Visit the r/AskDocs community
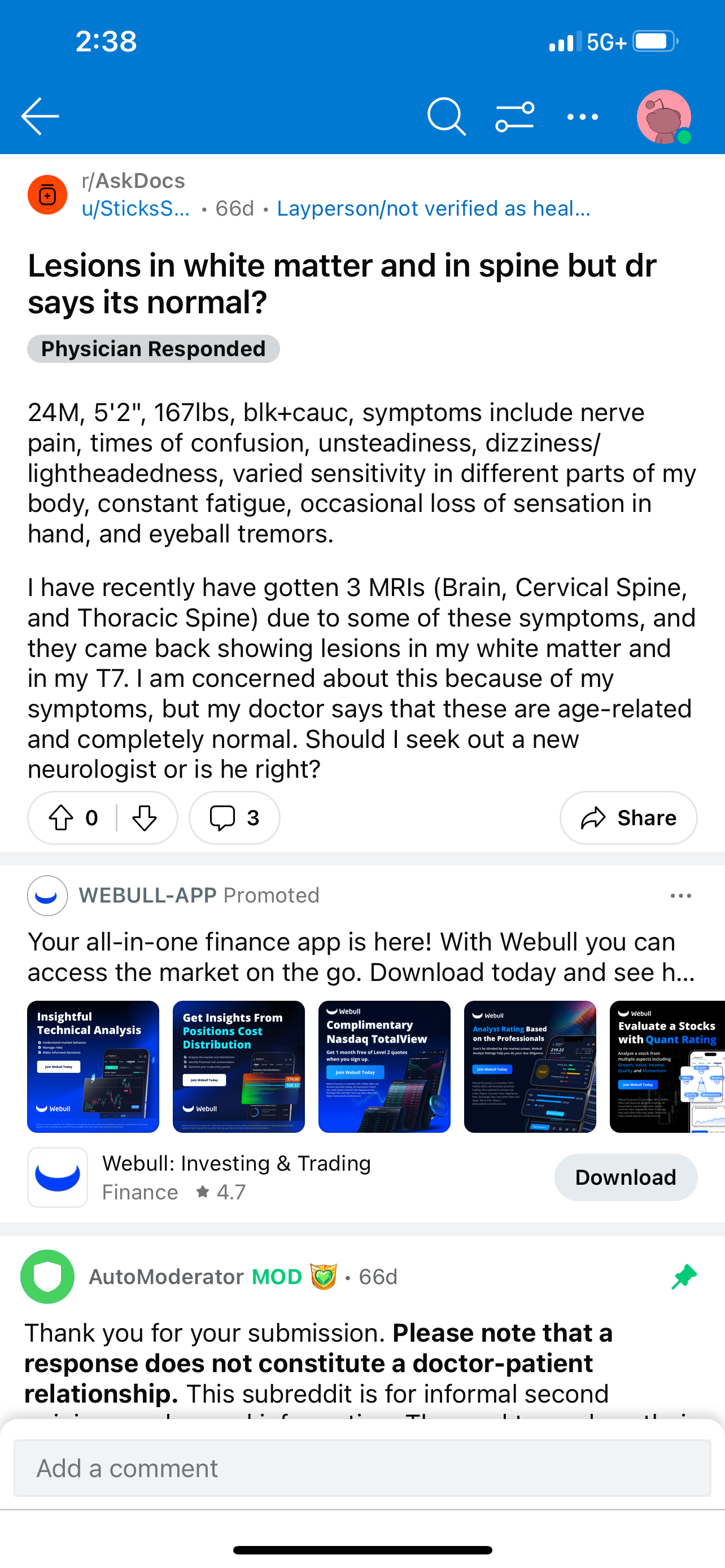This screenshot has width=725, height=1568. [x=133, y=181]
